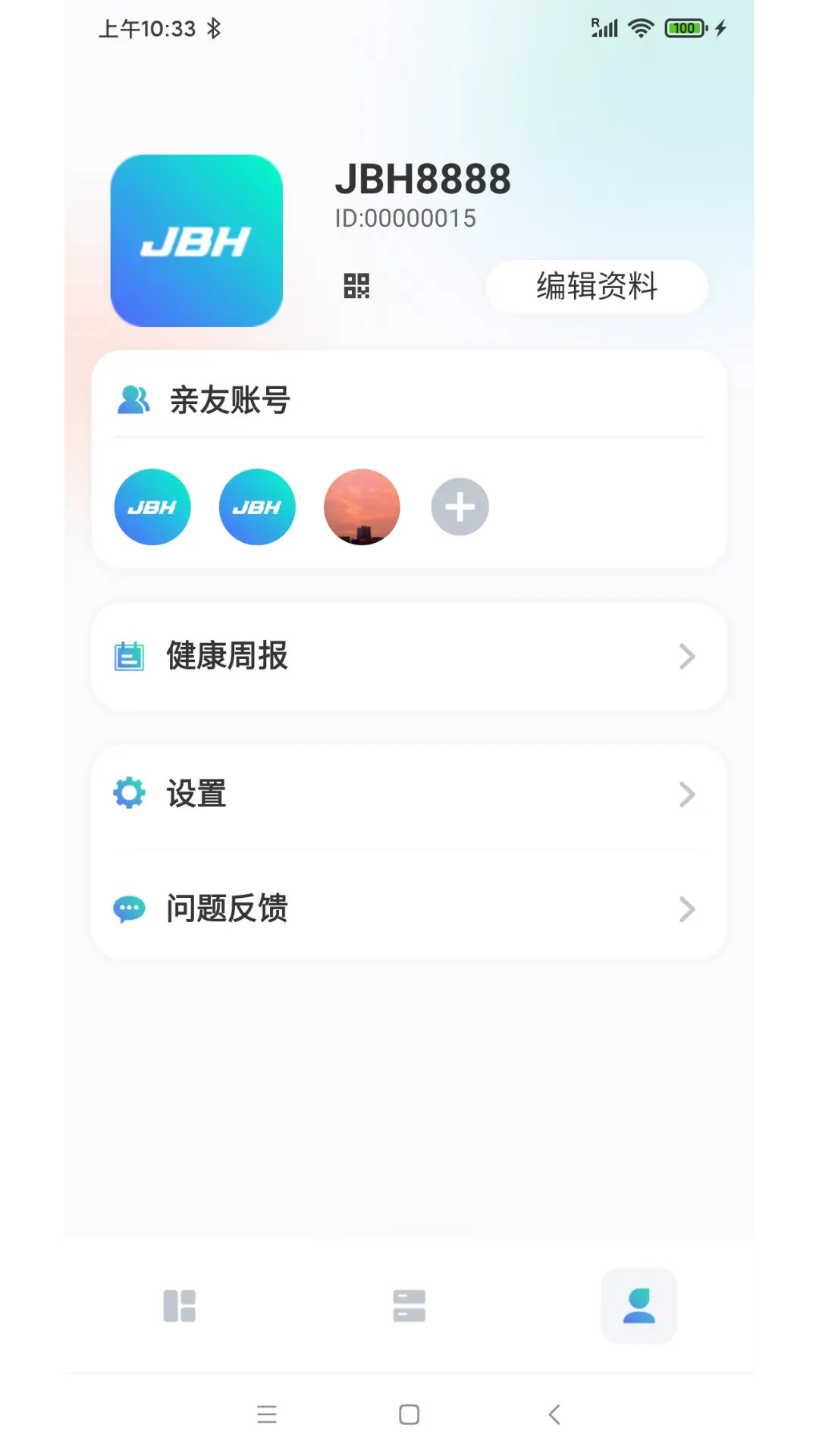This screenshot has width=819, height=1456.
Task: Click the 问题反馈 chat bubble icon
Action: point(129,908)
